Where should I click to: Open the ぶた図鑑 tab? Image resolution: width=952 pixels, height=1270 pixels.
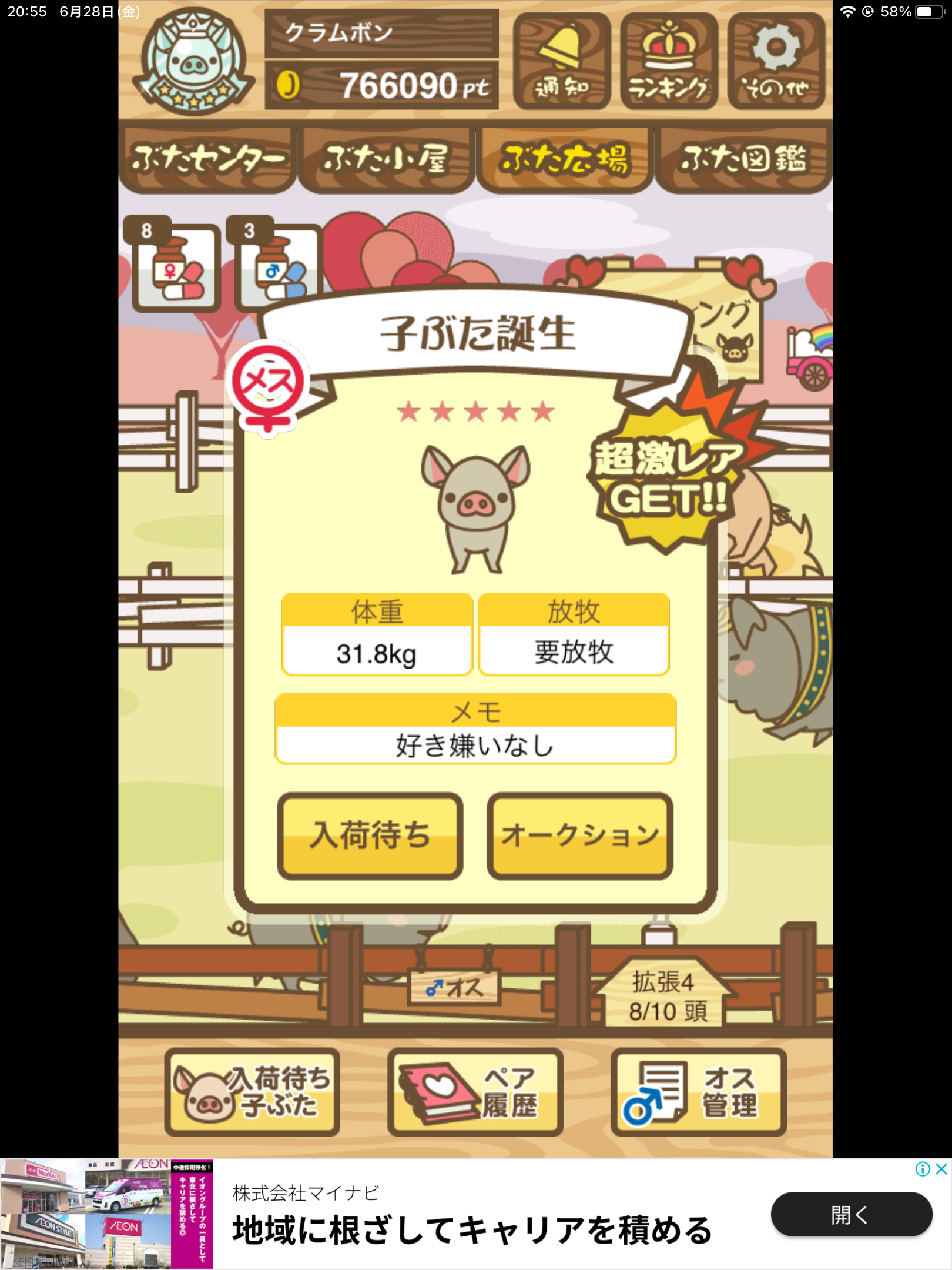point(743,159)
